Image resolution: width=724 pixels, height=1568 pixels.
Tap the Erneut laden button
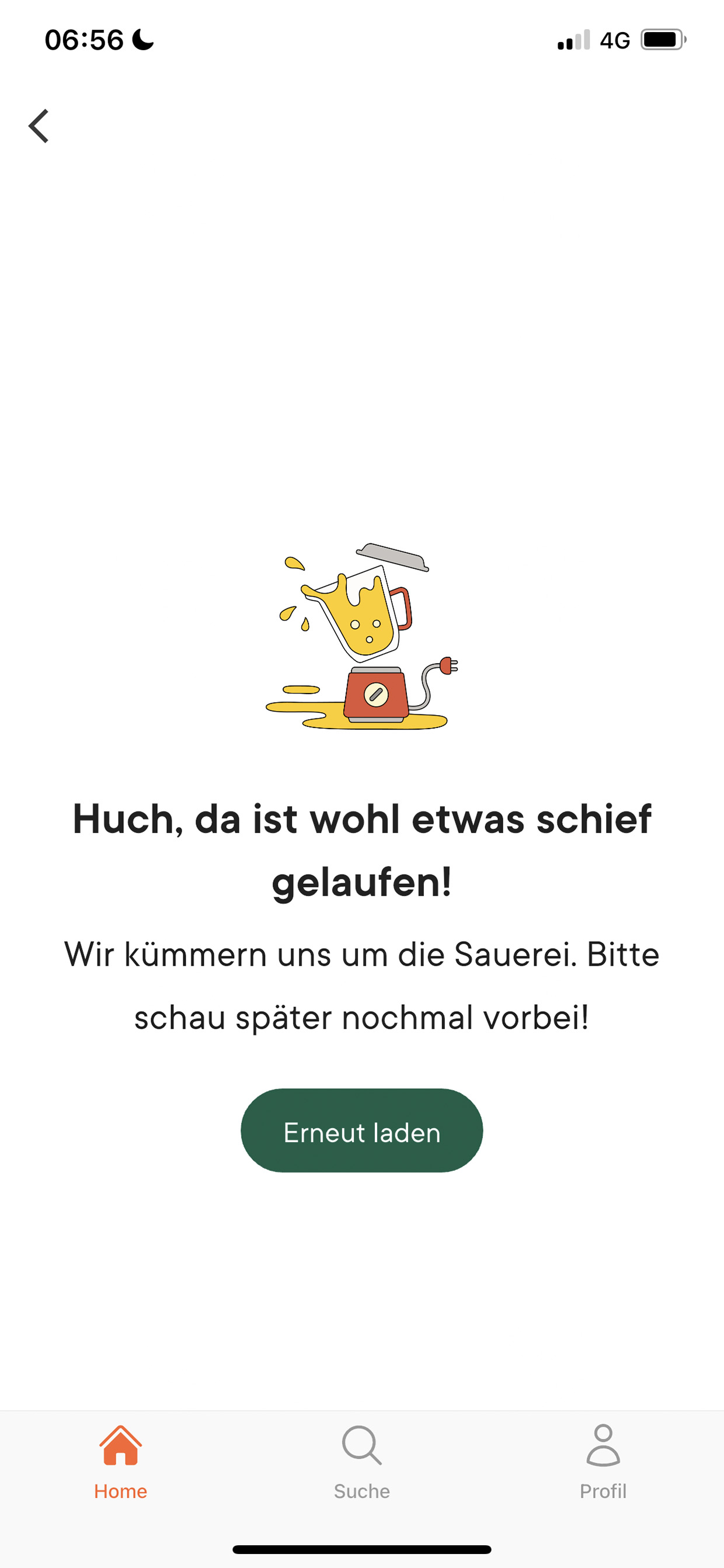click(362, 1130)
